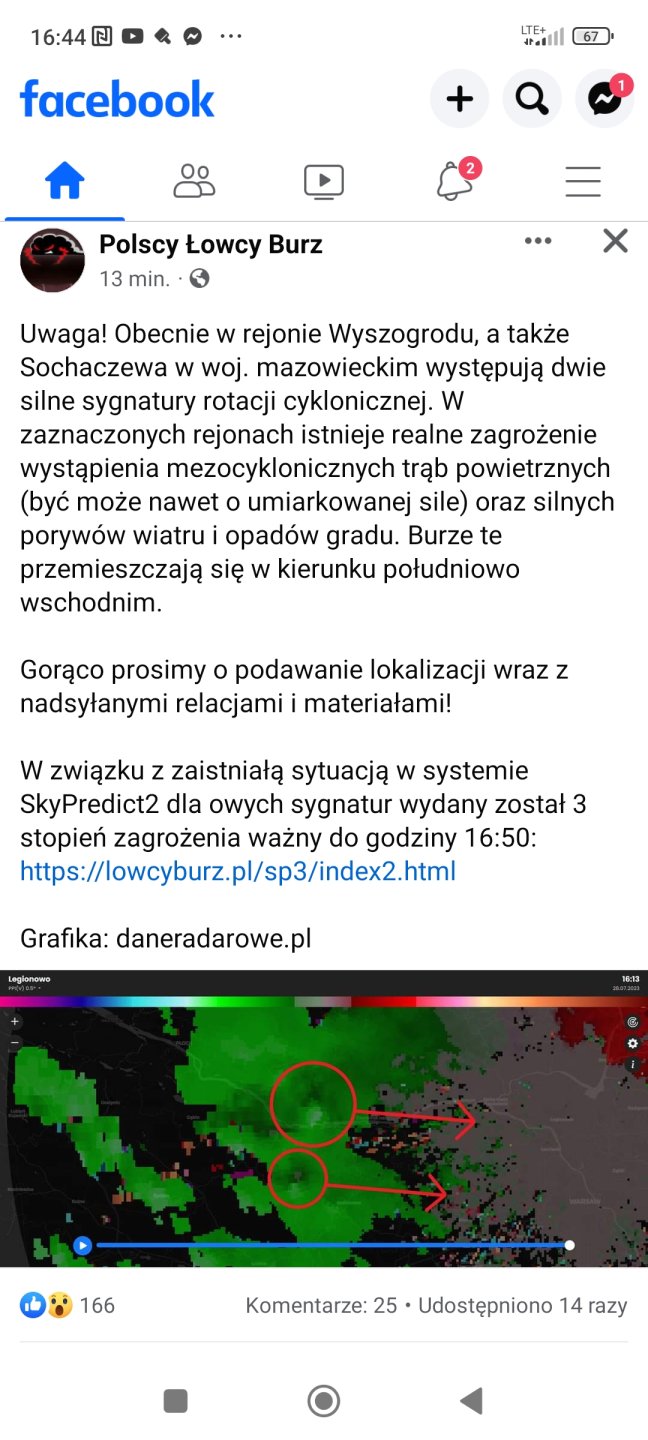Screen dimensions: 648x1440
Task: Switch to the Home feed tab
Action: [65, 182]
